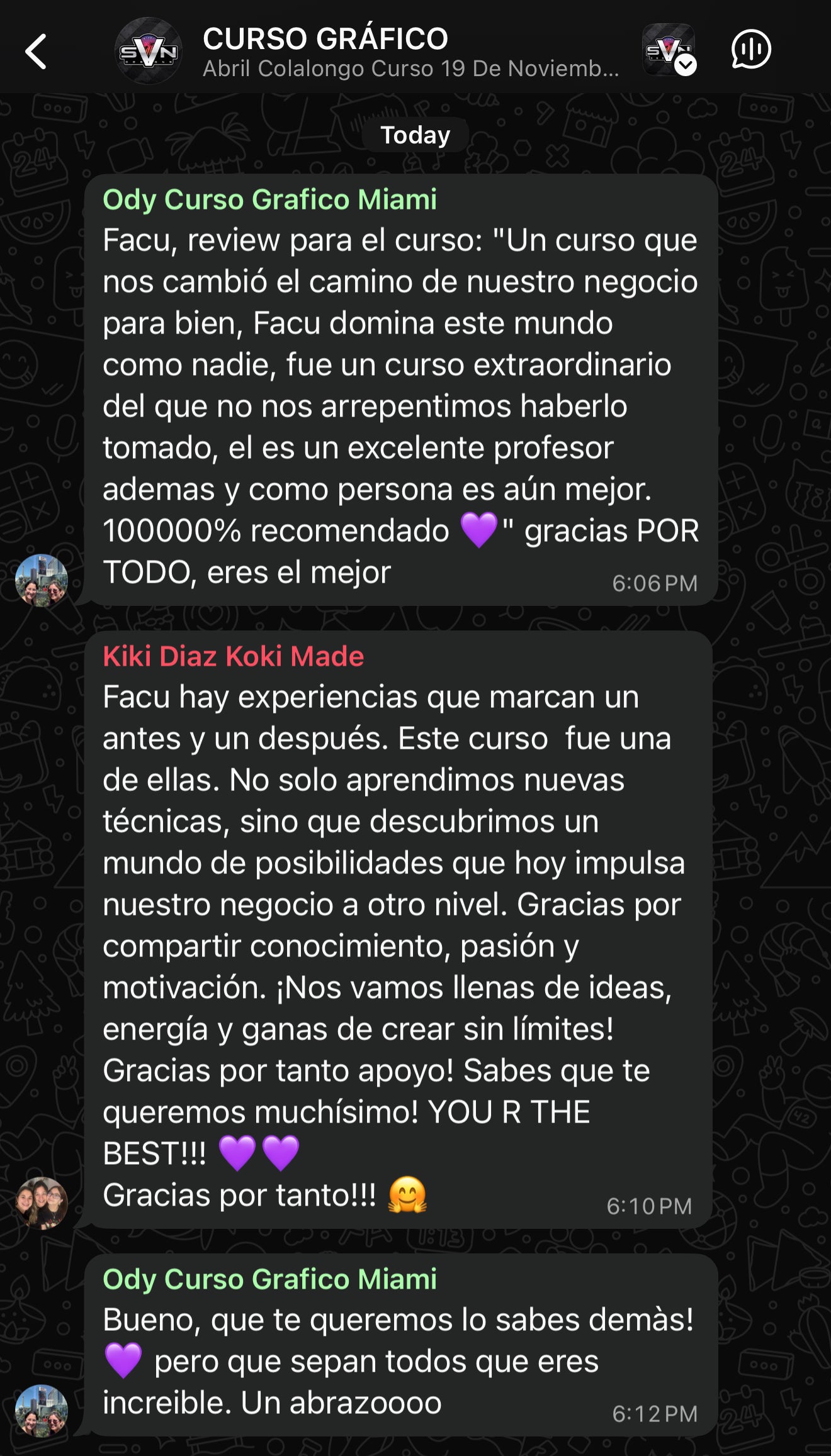The image size is (831, 1456).
Task: Tap Ody's name above the "Bueno, que te queremos" message
Action: click(269, 1279)
